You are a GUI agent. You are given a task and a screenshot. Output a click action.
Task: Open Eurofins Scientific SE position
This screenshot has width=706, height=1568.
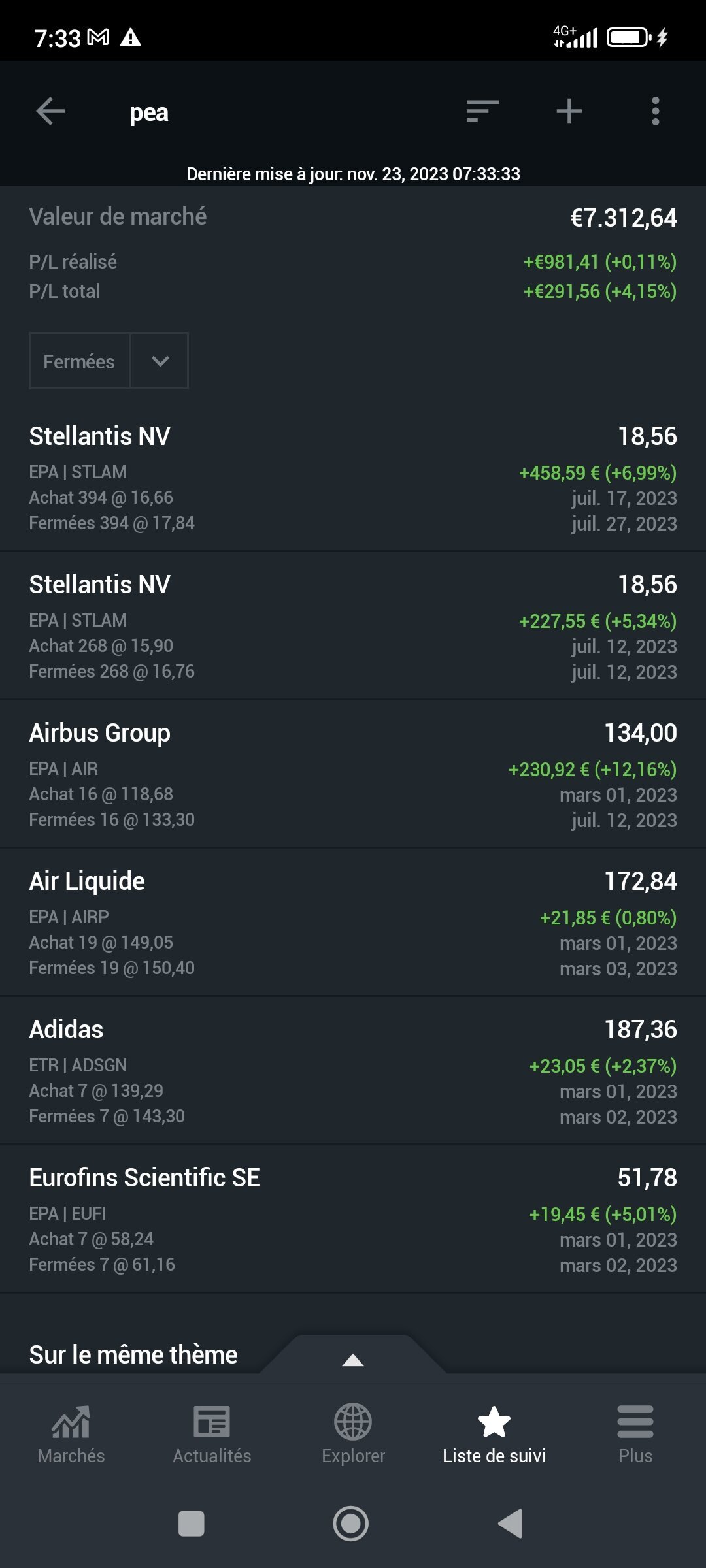point(353,1219)
